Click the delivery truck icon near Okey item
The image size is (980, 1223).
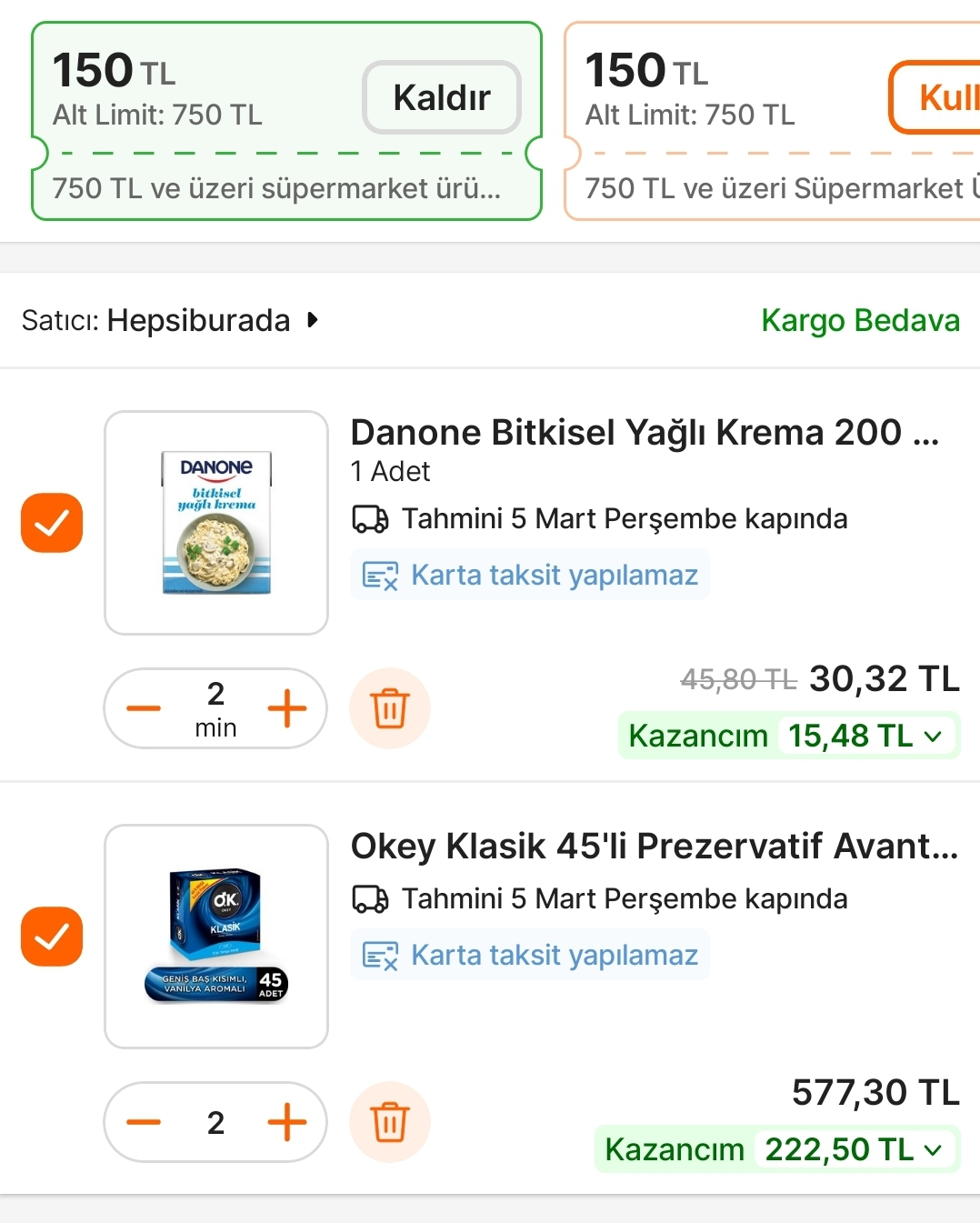(369, 898)
